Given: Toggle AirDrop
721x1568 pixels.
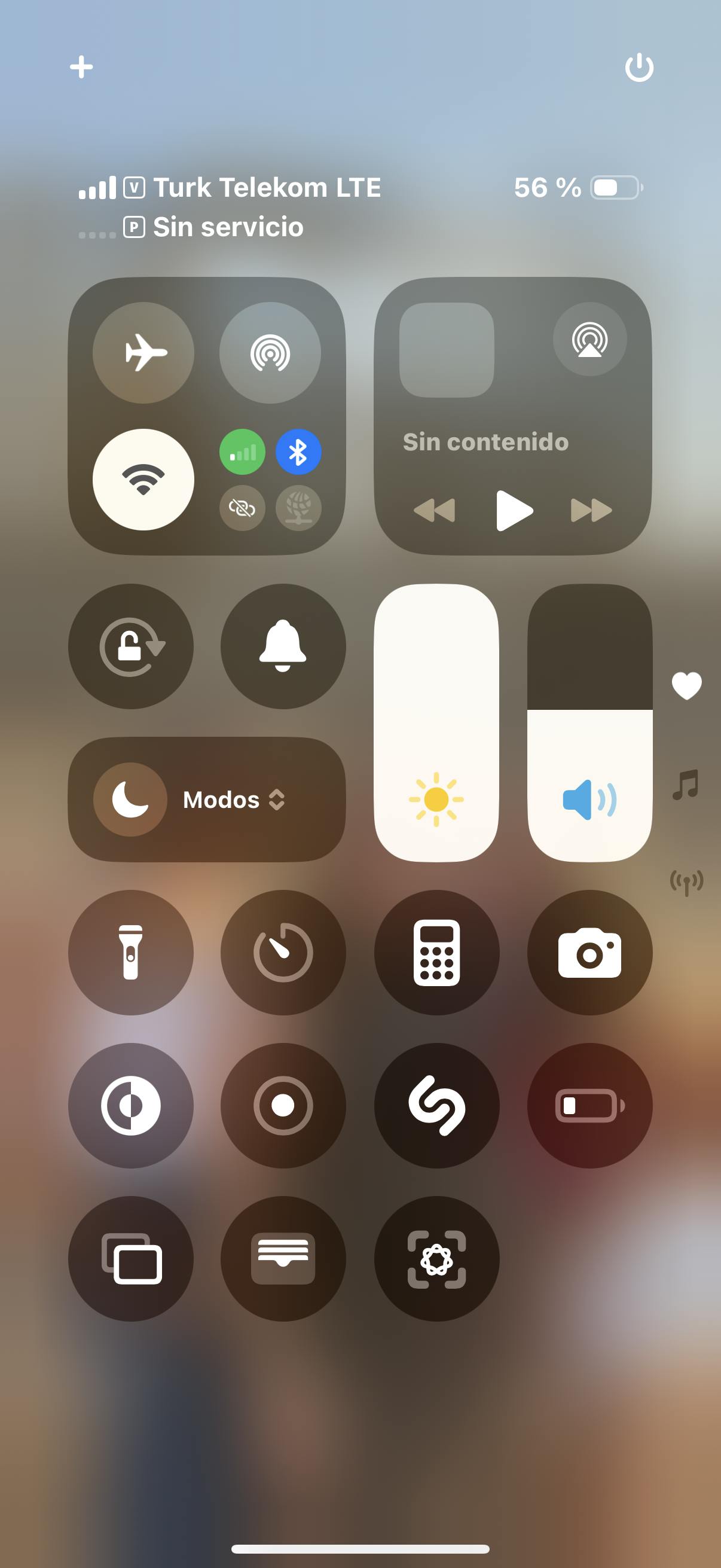Looking at the screenshot, I should 270,353.
